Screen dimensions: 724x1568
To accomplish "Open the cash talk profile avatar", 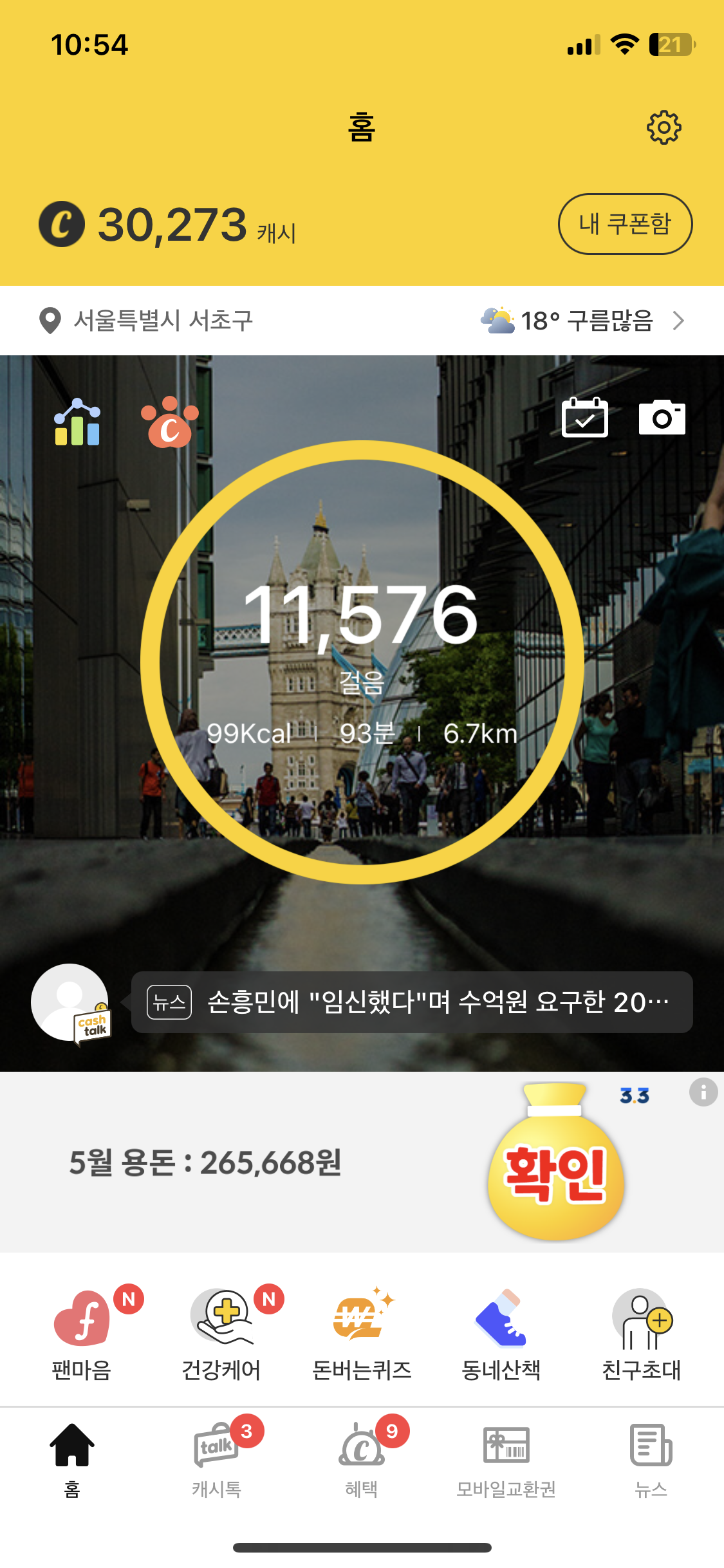I will coord(71,1002).
